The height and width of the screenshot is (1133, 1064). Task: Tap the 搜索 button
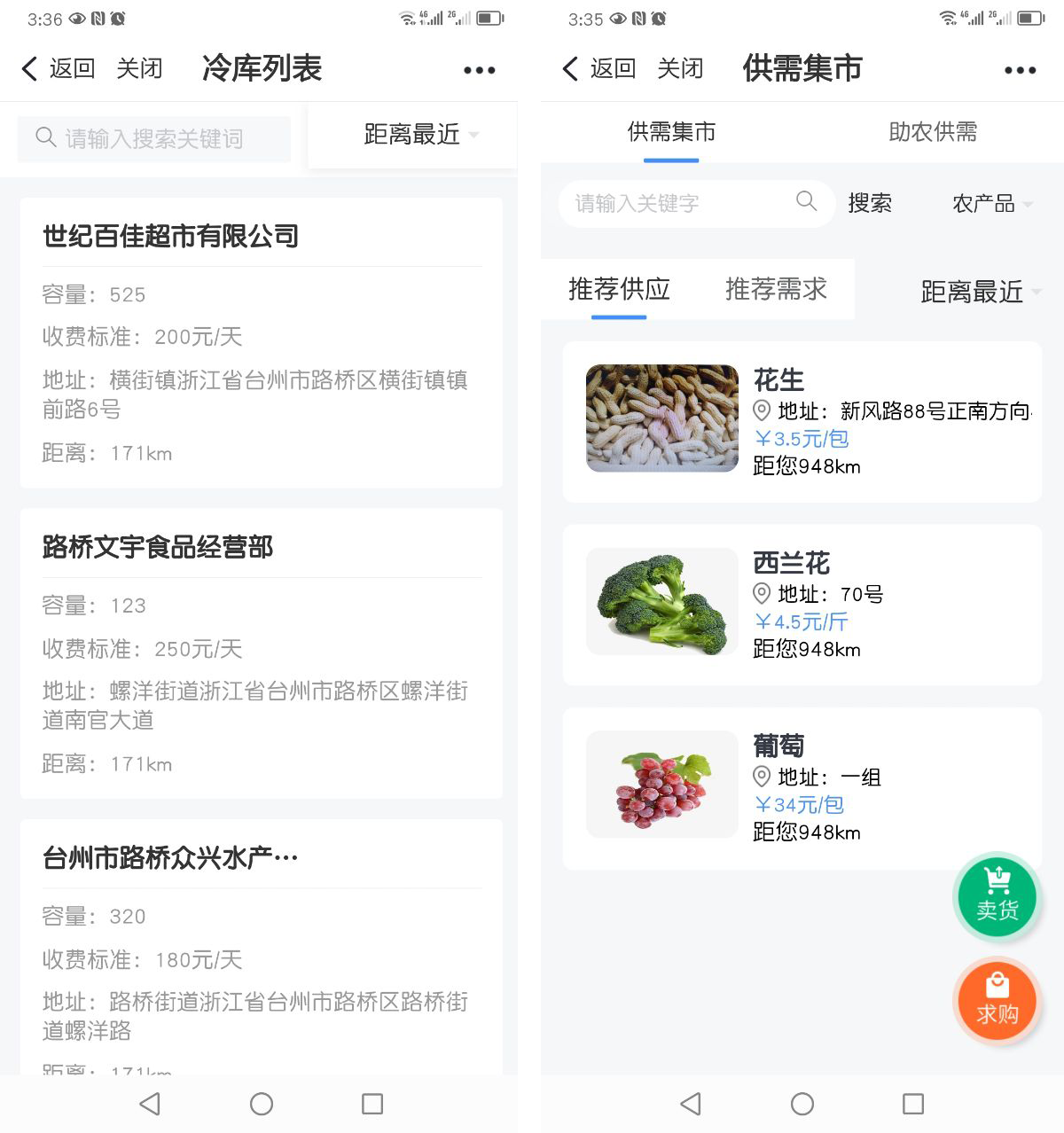tap(869, 204)
